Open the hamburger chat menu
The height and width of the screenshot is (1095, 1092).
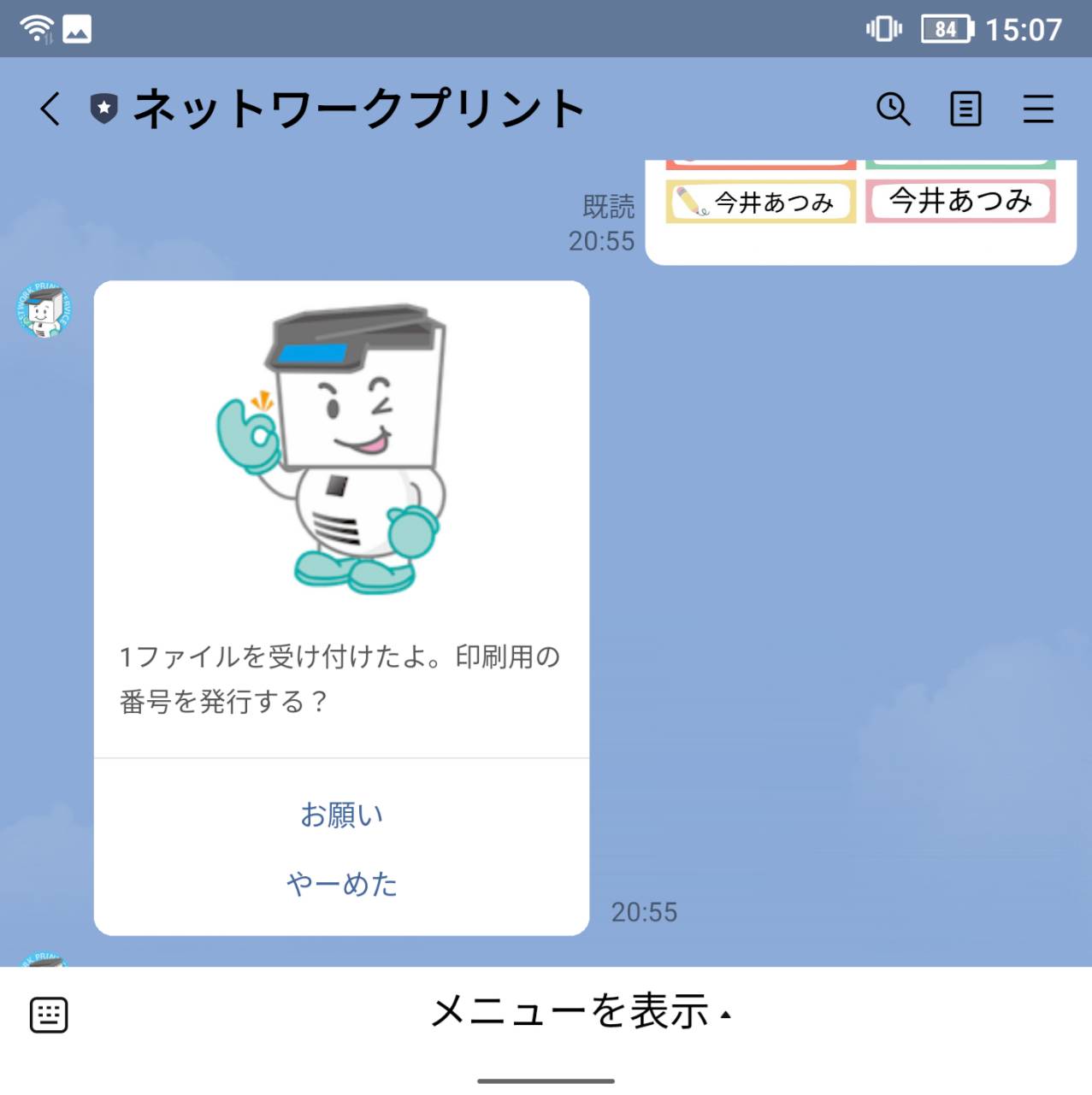(x=1038, y=109)
